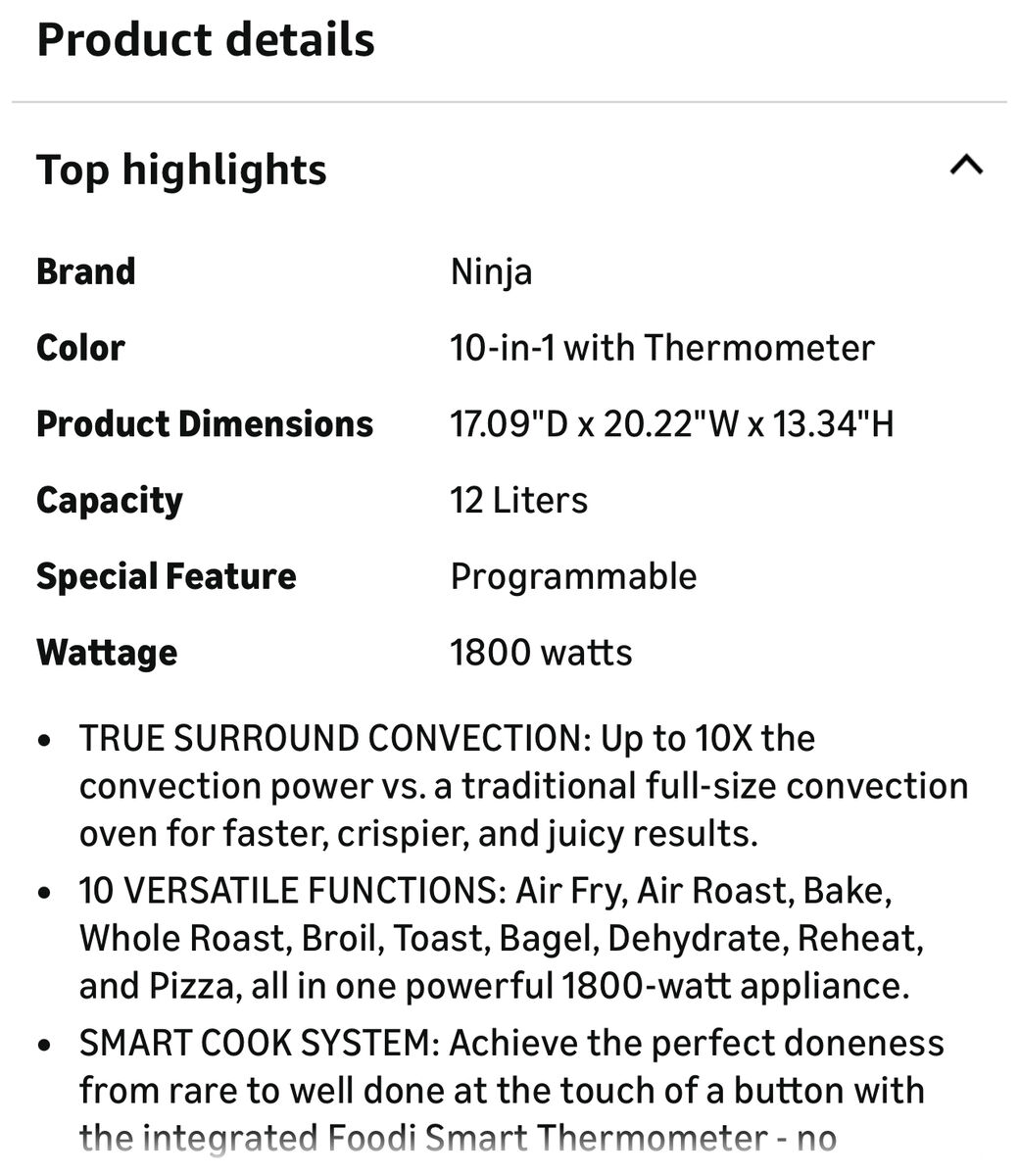Screen dimensions: 1019x1176
Task: Collapse the Top highlights section
Action: (x=966, y=166)
